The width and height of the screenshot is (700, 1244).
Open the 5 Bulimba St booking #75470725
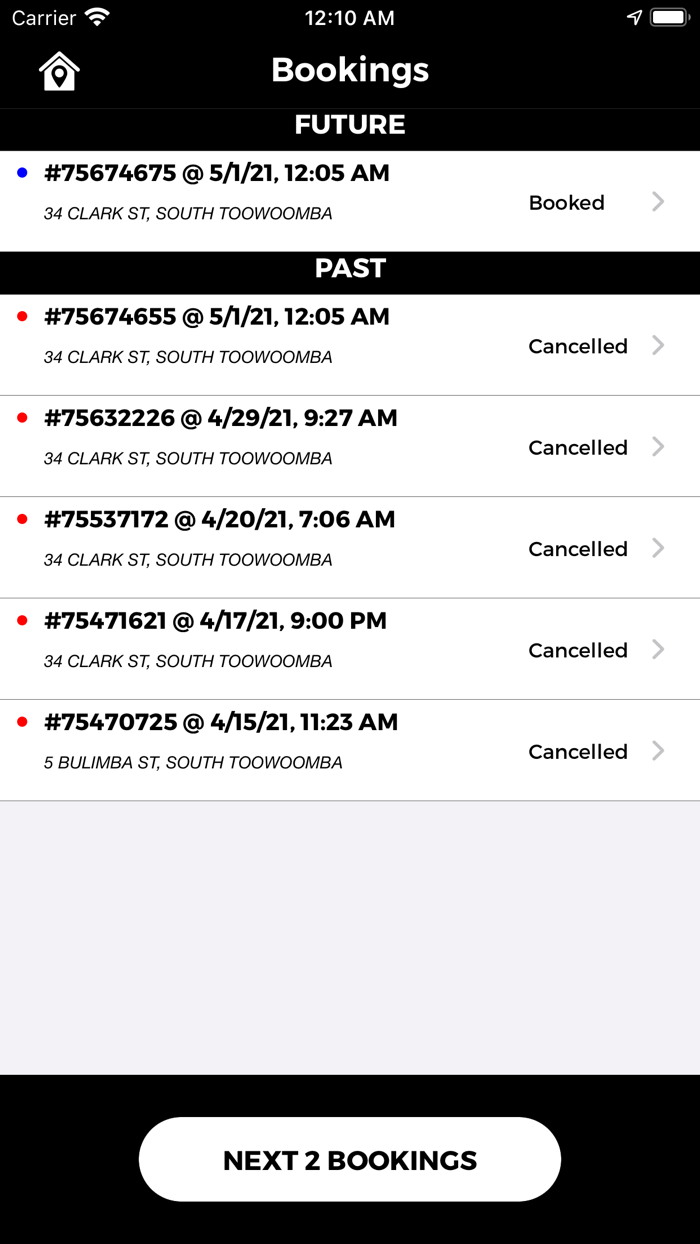[350, 750]
